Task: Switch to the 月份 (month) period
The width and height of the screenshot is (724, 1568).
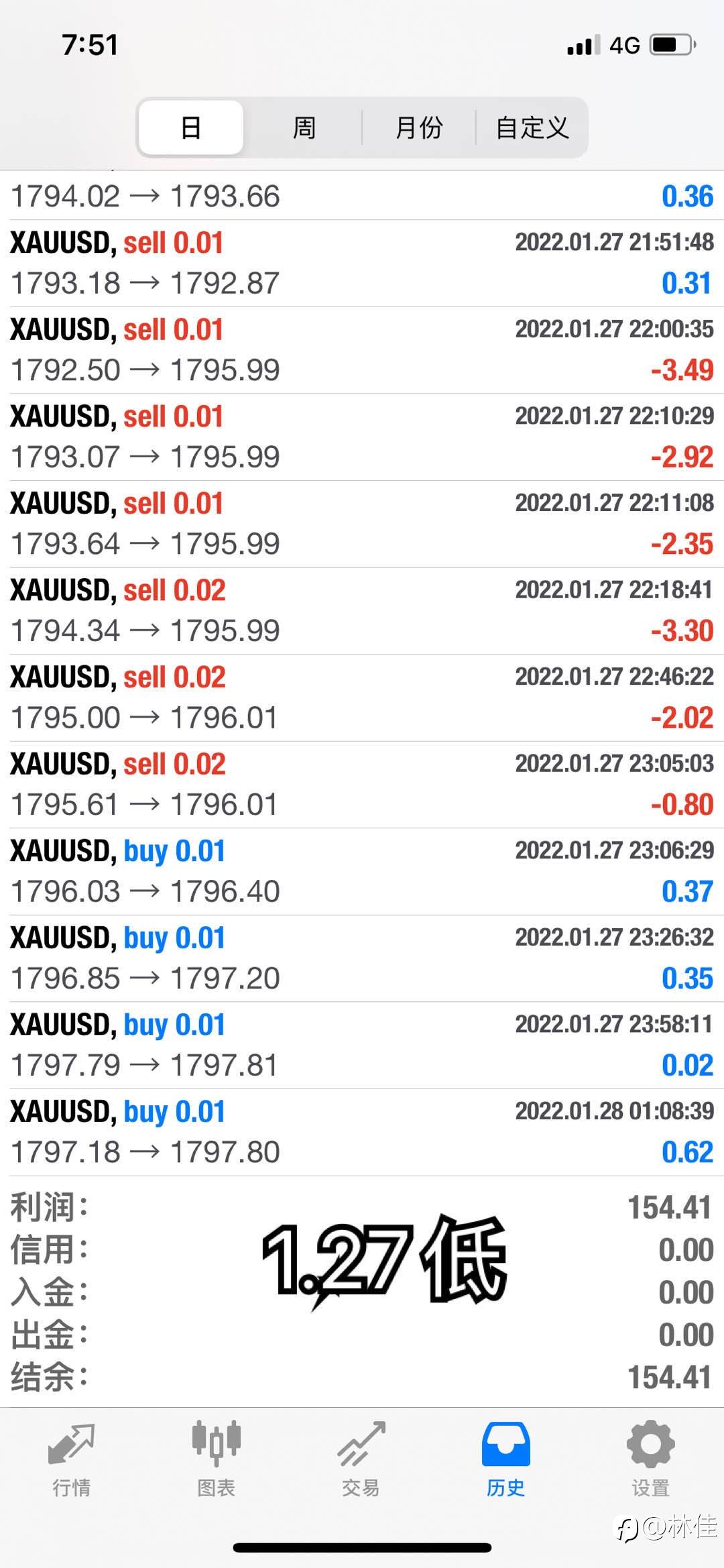Action: 419,127
